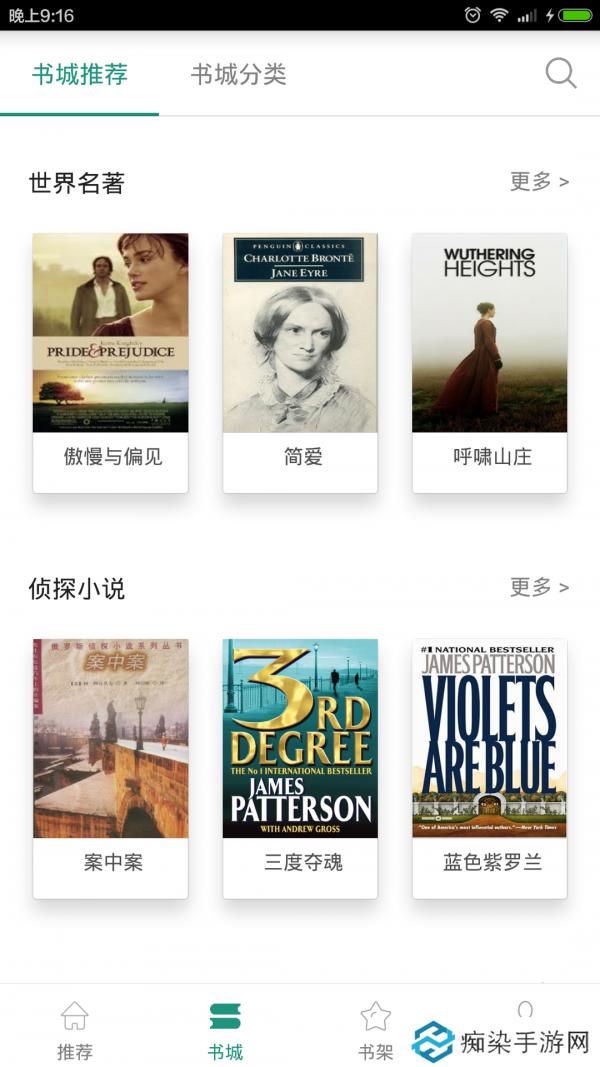Open the book 傲慢与偏见
The height and width of the screenshot is (1067, 600).
[111, 360]
